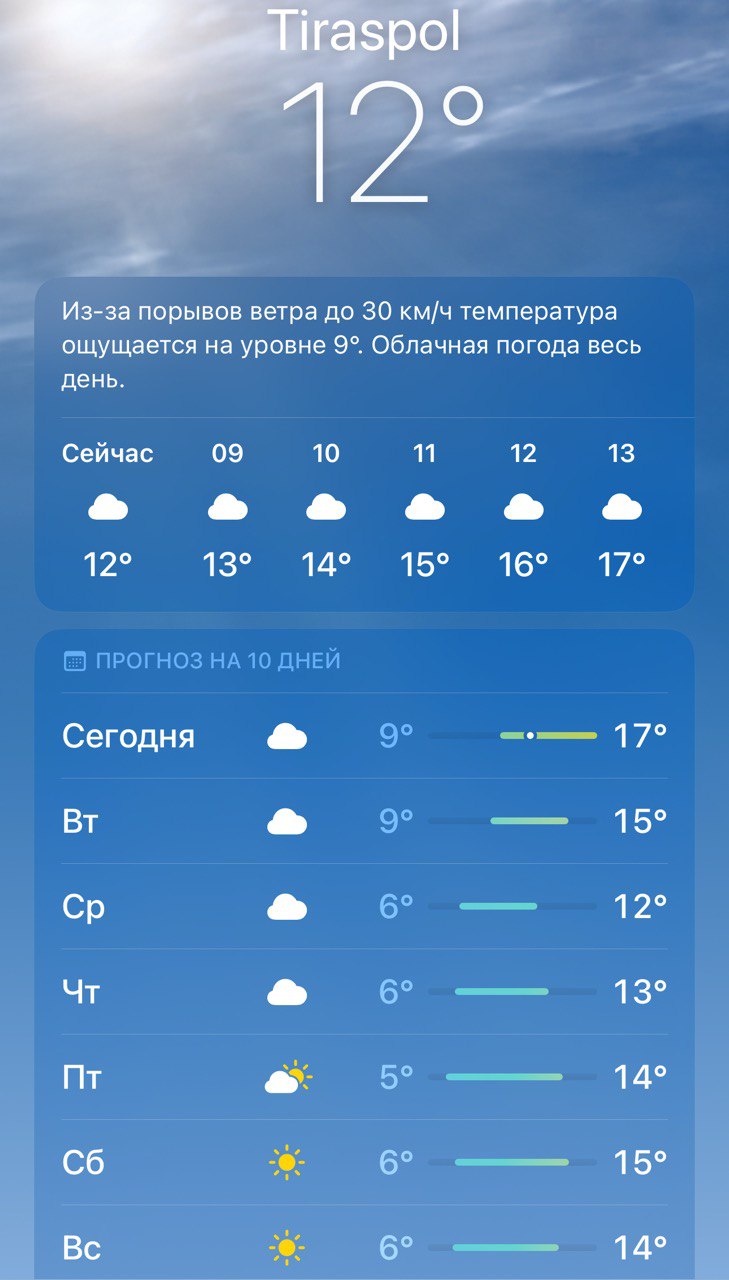The width and height of the screenshot is (729, 1280).
Task: Tap the Сб forecast row
Action: 364,1162
